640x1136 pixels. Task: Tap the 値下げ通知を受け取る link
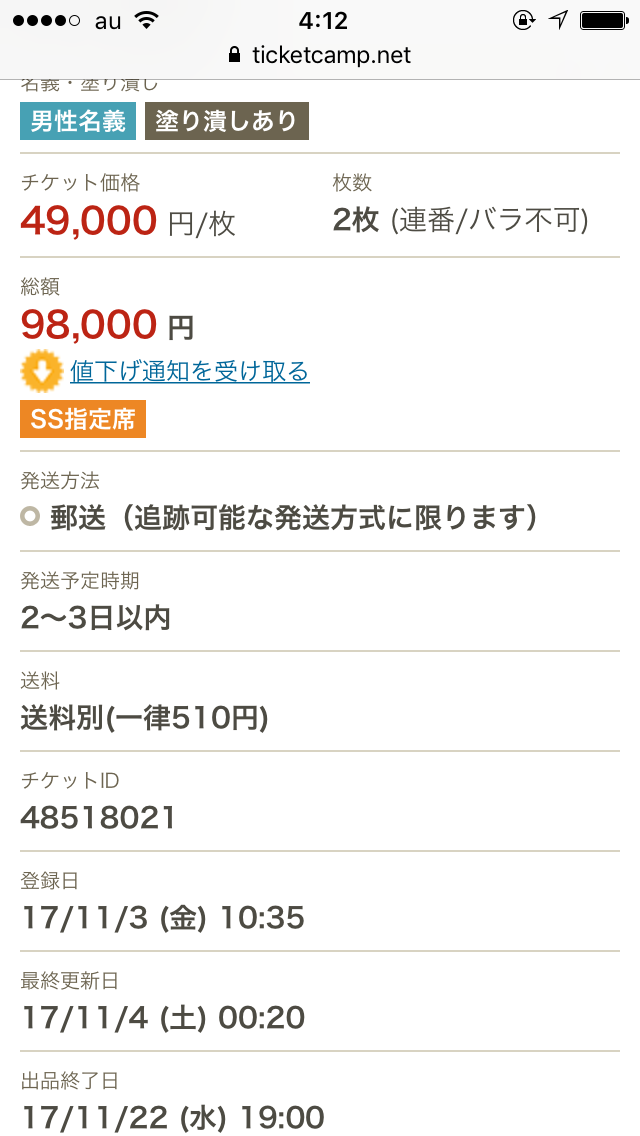190,372
